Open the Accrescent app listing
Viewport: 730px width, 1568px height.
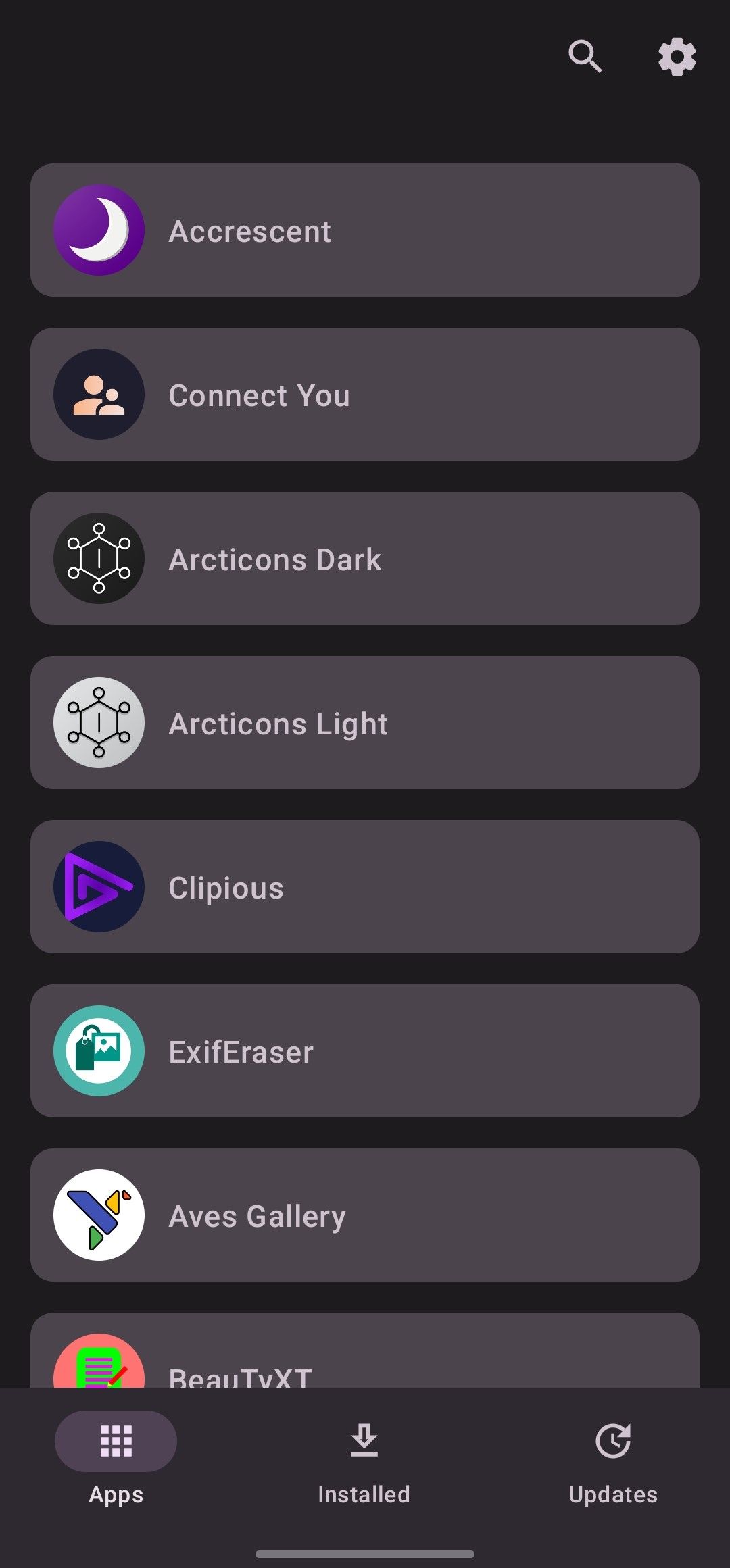click(365, 230)
